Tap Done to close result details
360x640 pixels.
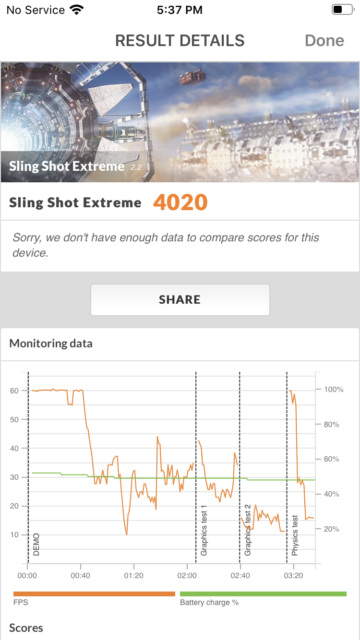point(324,40)
